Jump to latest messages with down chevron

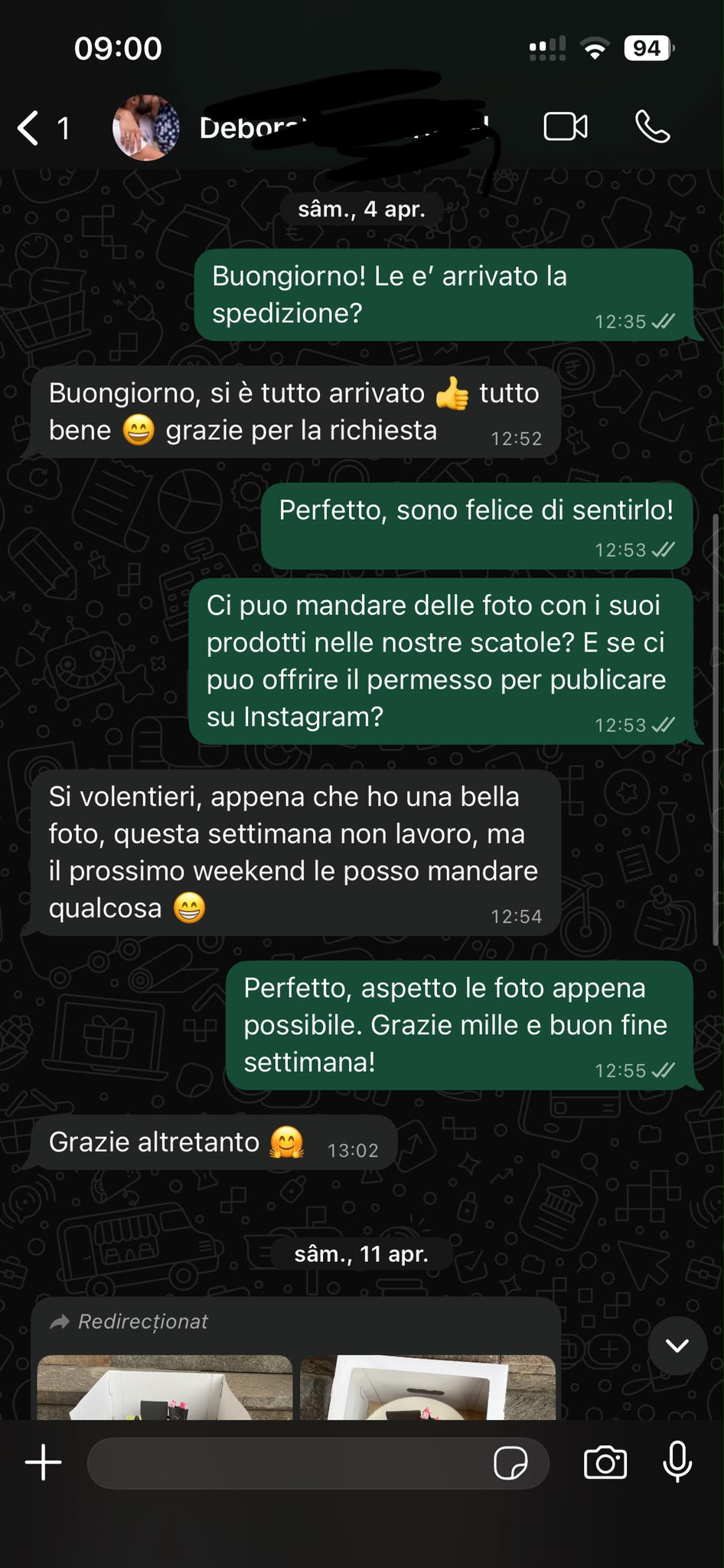point(677,1346)
